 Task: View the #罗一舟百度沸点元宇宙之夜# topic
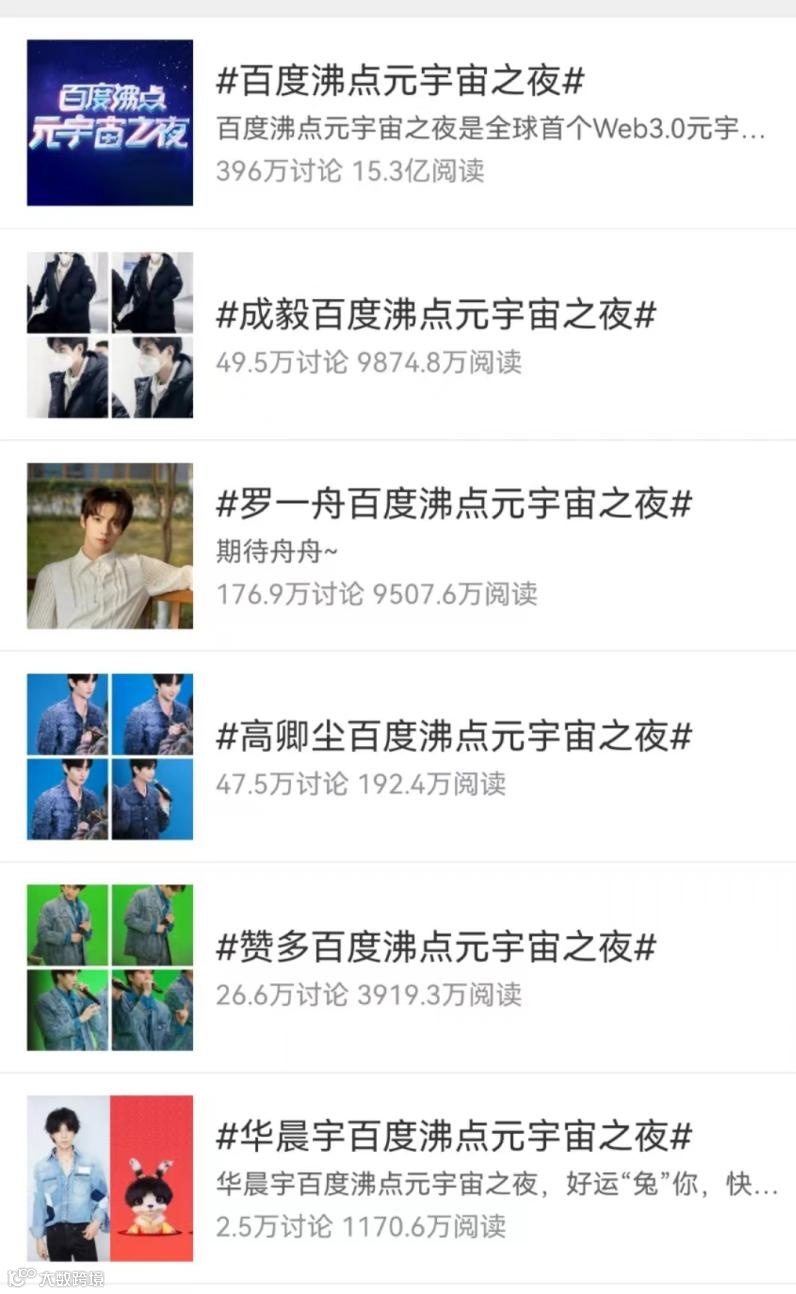(454, 504)
